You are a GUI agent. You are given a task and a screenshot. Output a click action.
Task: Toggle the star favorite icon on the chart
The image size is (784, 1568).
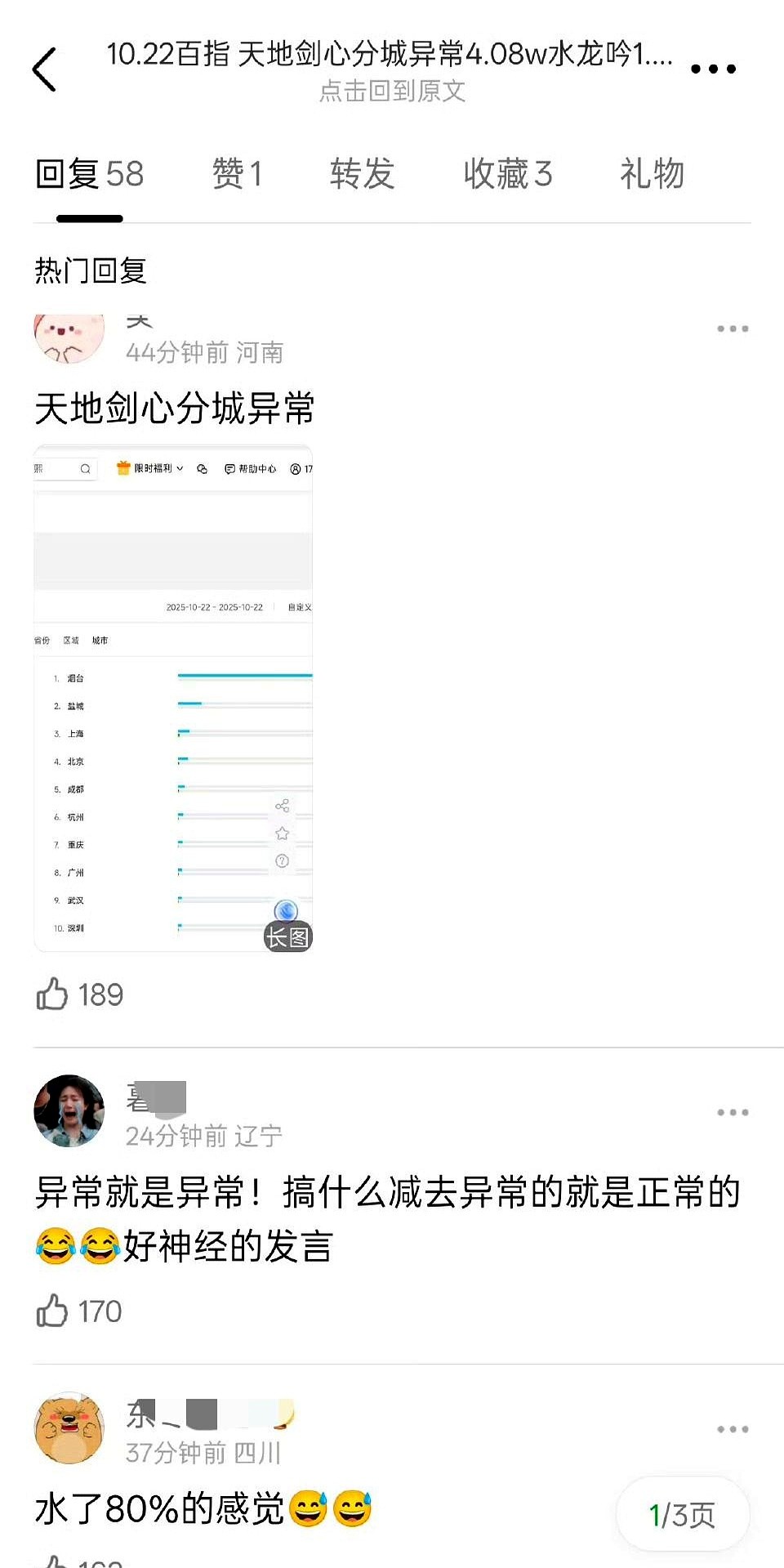[282, 834]
